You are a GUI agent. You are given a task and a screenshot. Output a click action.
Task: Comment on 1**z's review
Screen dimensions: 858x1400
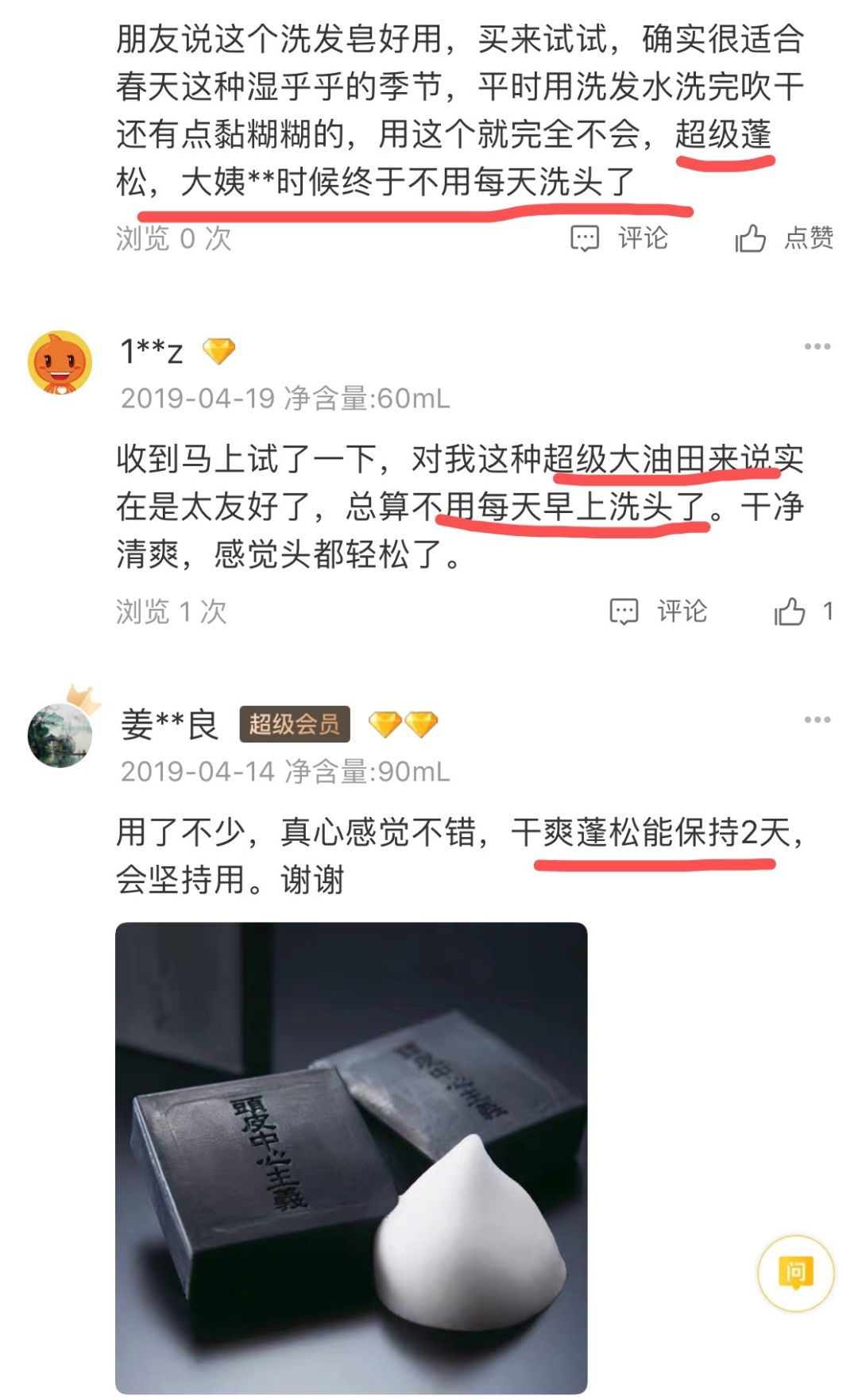click(659, 611)
